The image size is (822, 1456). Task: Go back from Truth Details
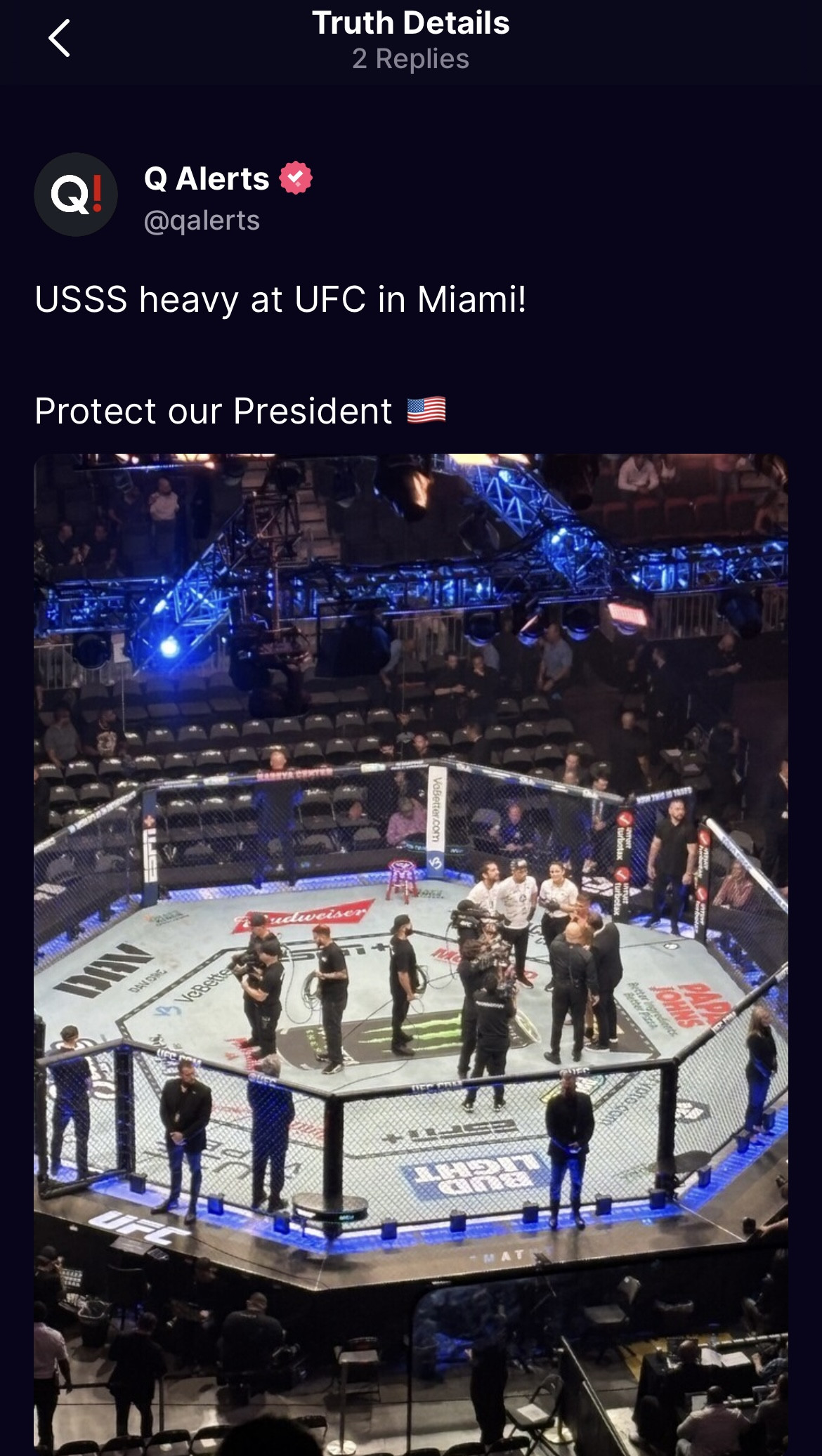60,39
